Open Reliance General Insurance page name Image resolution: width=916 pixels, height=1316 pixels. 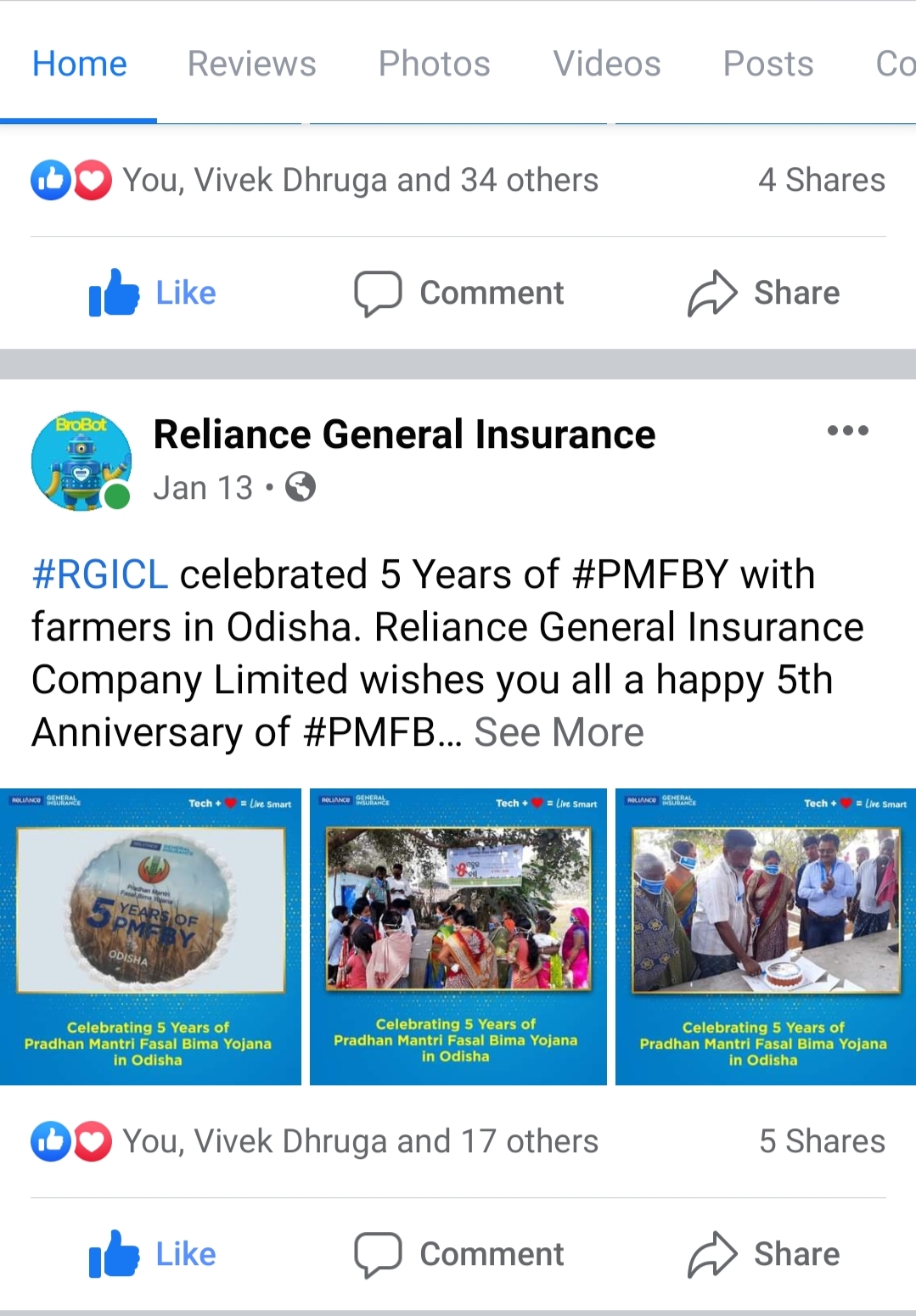click(404, 434)
